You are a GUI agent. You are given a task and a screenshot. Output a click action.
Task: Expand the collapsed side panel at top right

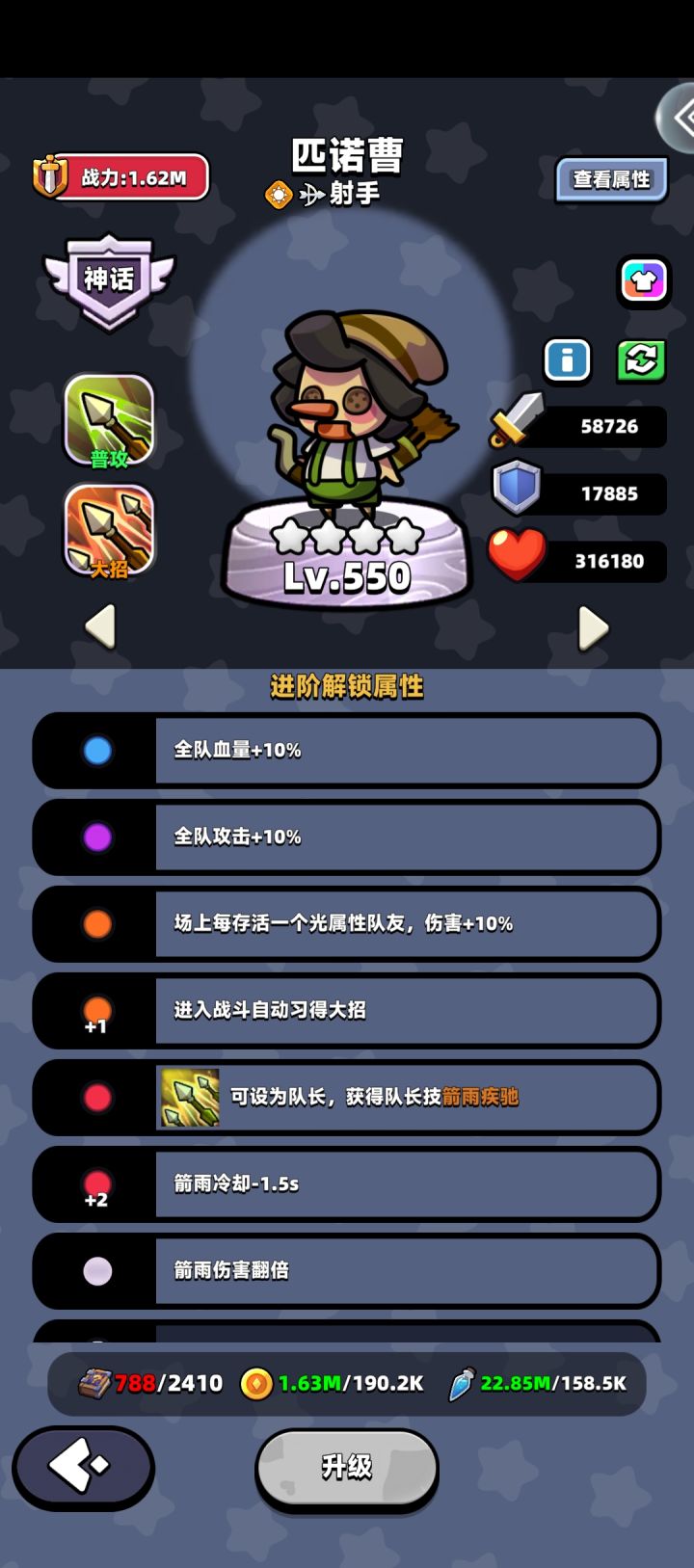680,116
